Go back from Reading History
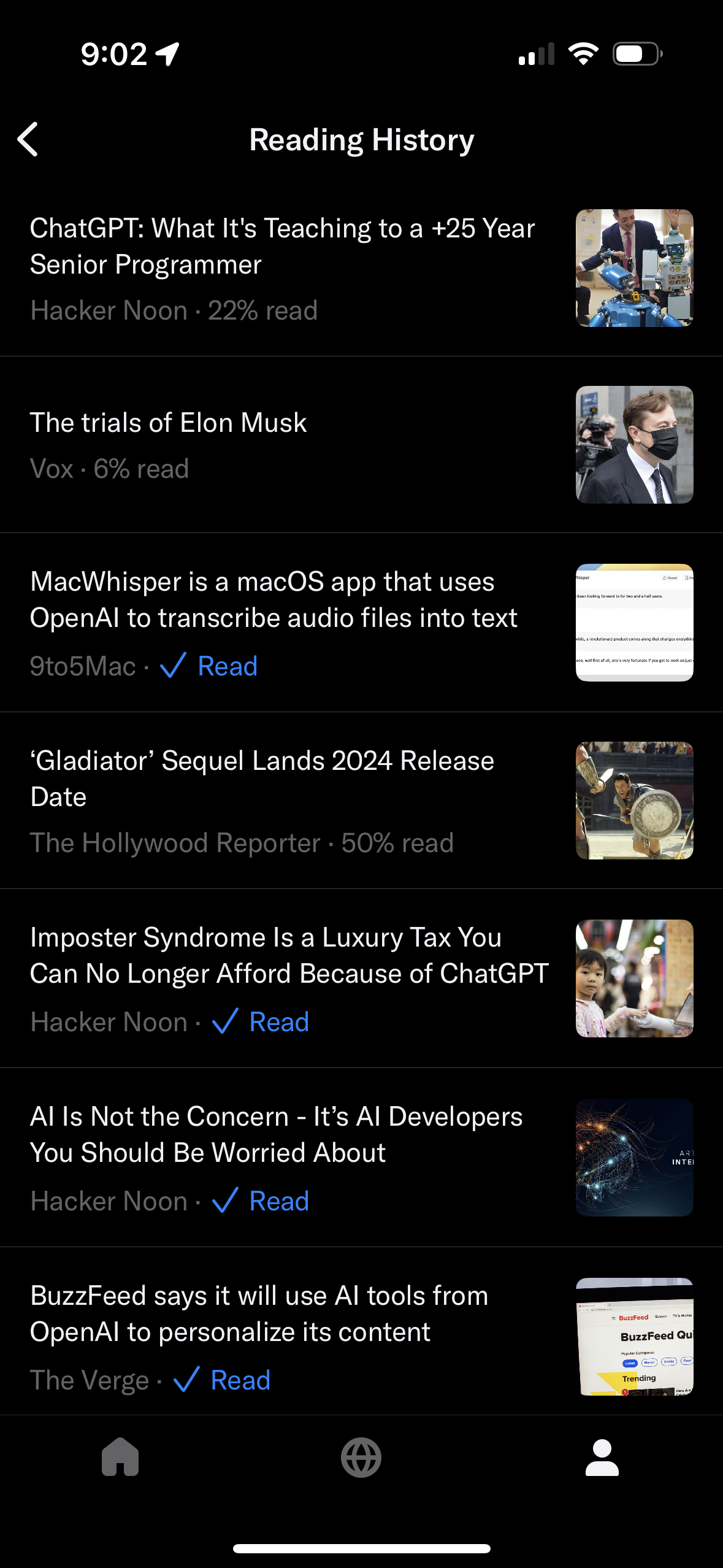Image resolution: width=723 pixels, height=1568 pixels. pos(28,139)
